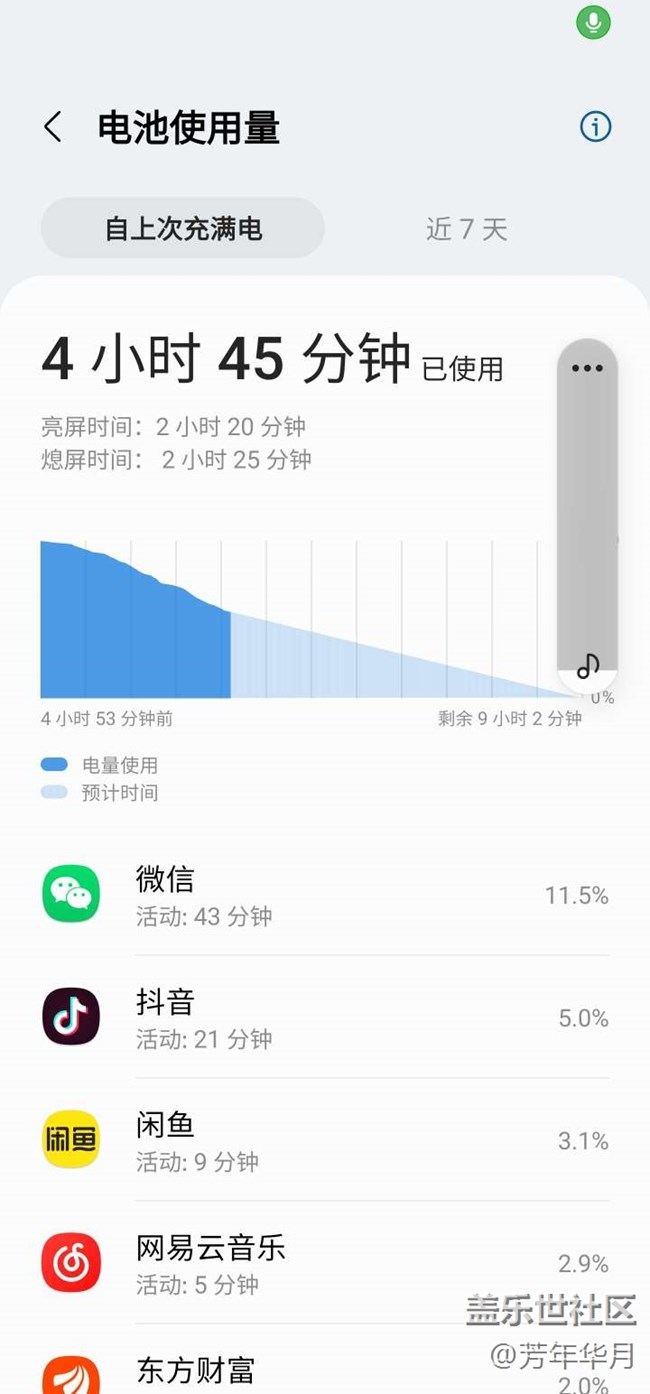Image resolution: width=650 pixels, height=1394 pixels.
Task: View 闲鱼 battery usage details
Action: [325, 1141]
